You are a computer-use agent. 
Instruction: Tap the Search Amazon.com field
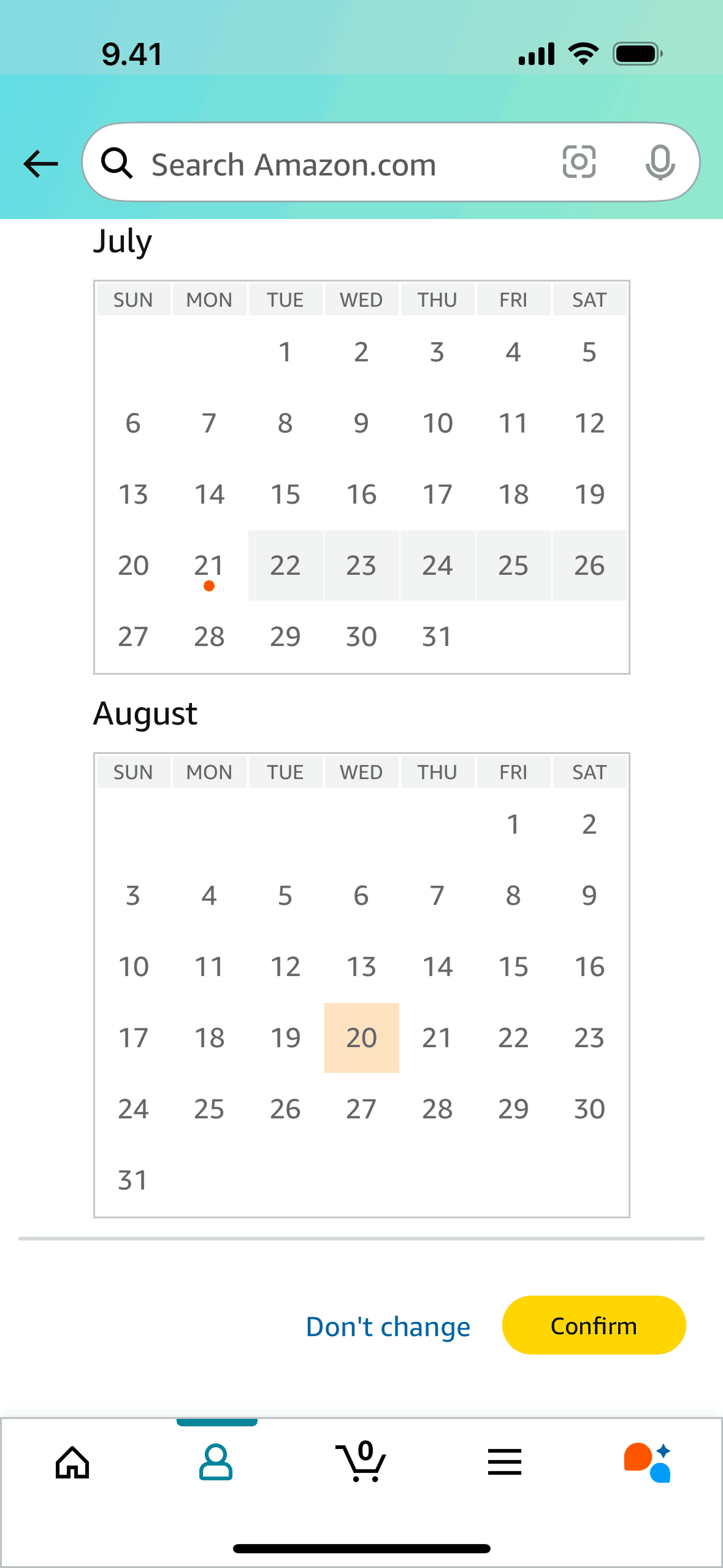pyautogui.click(x=331, y=164)
